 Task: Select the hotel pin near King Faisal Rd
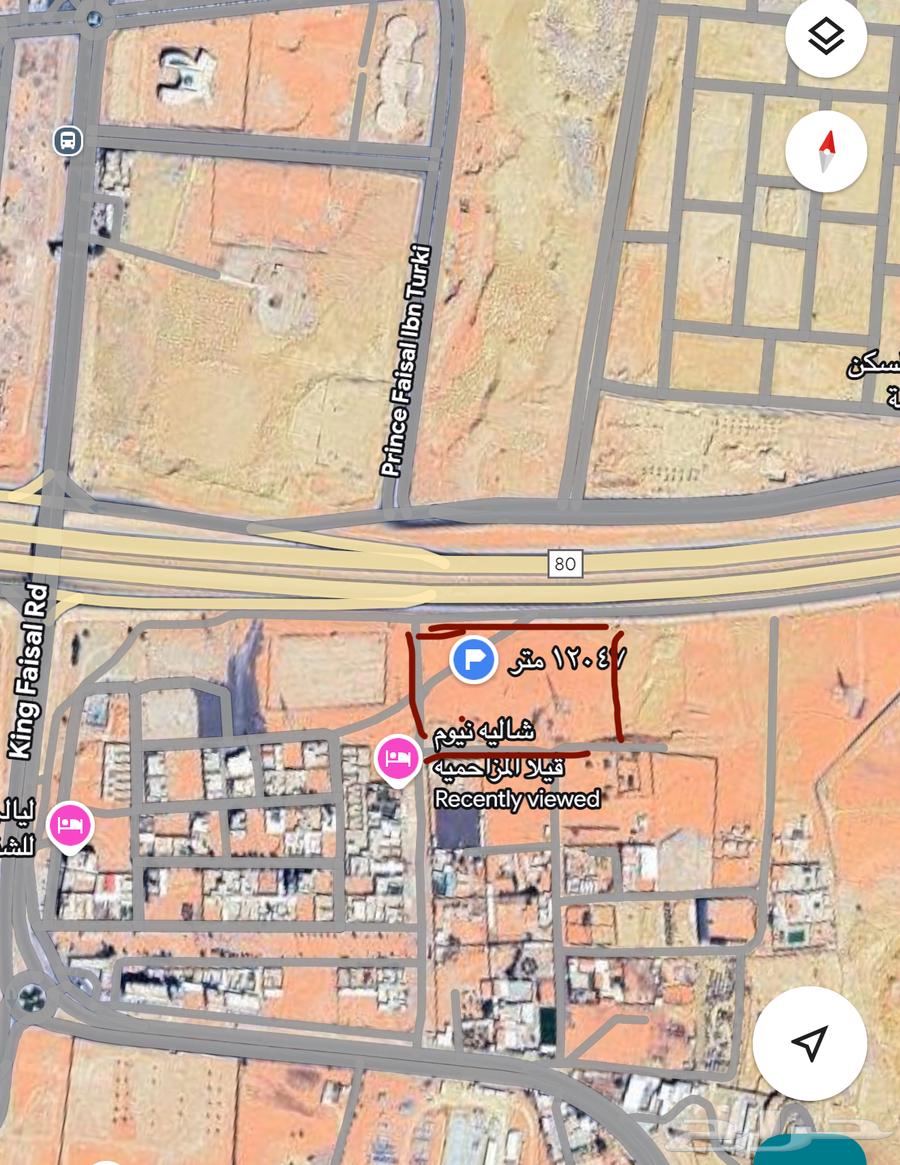70,827
